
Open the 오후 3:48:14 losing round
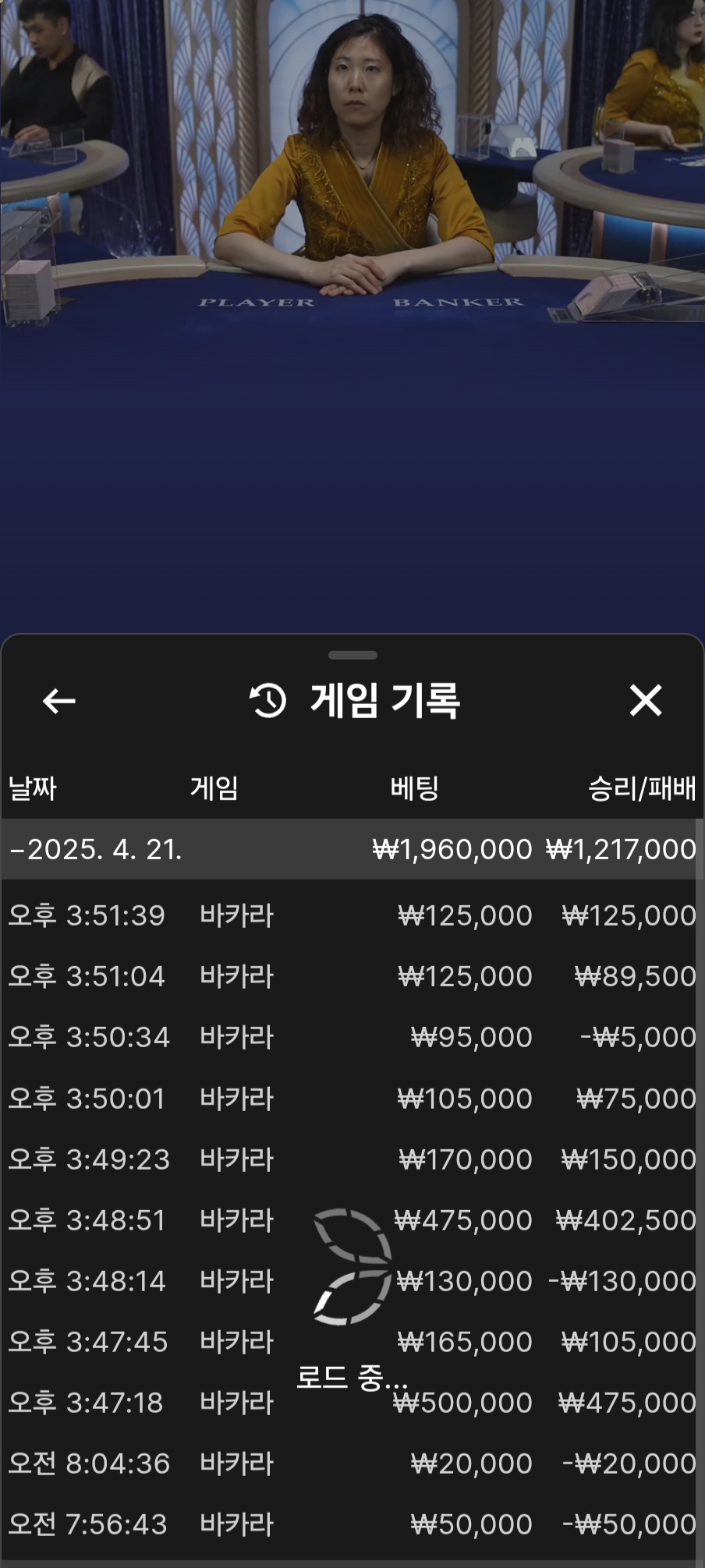(x=352, y=1281)
